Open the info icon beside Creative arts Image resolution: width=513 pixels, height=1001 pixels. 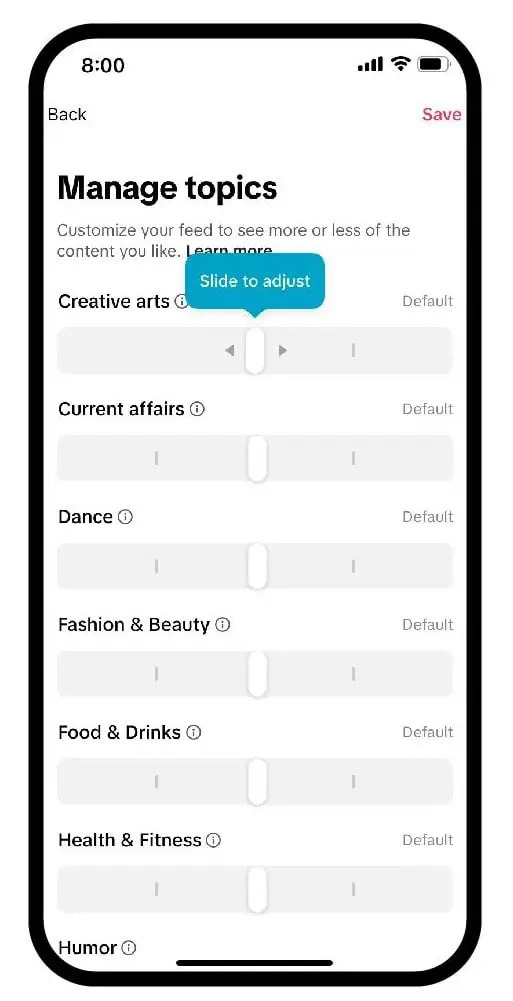pyautogui.click(x=181, y=301)
